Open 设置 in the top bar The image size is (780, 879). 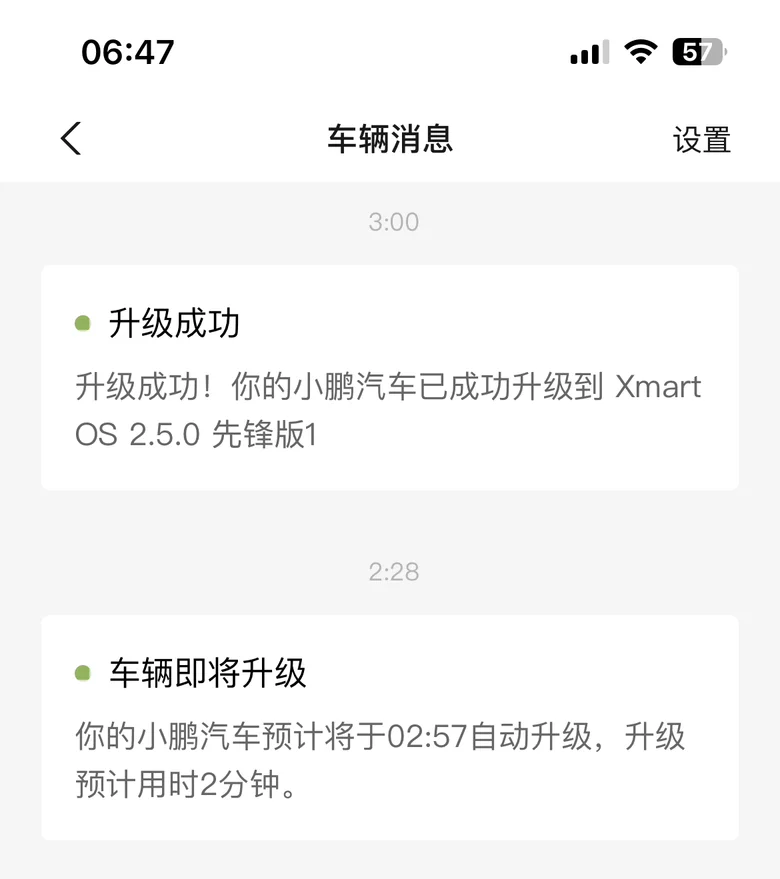pyautogui.click(x=701, y=140)
